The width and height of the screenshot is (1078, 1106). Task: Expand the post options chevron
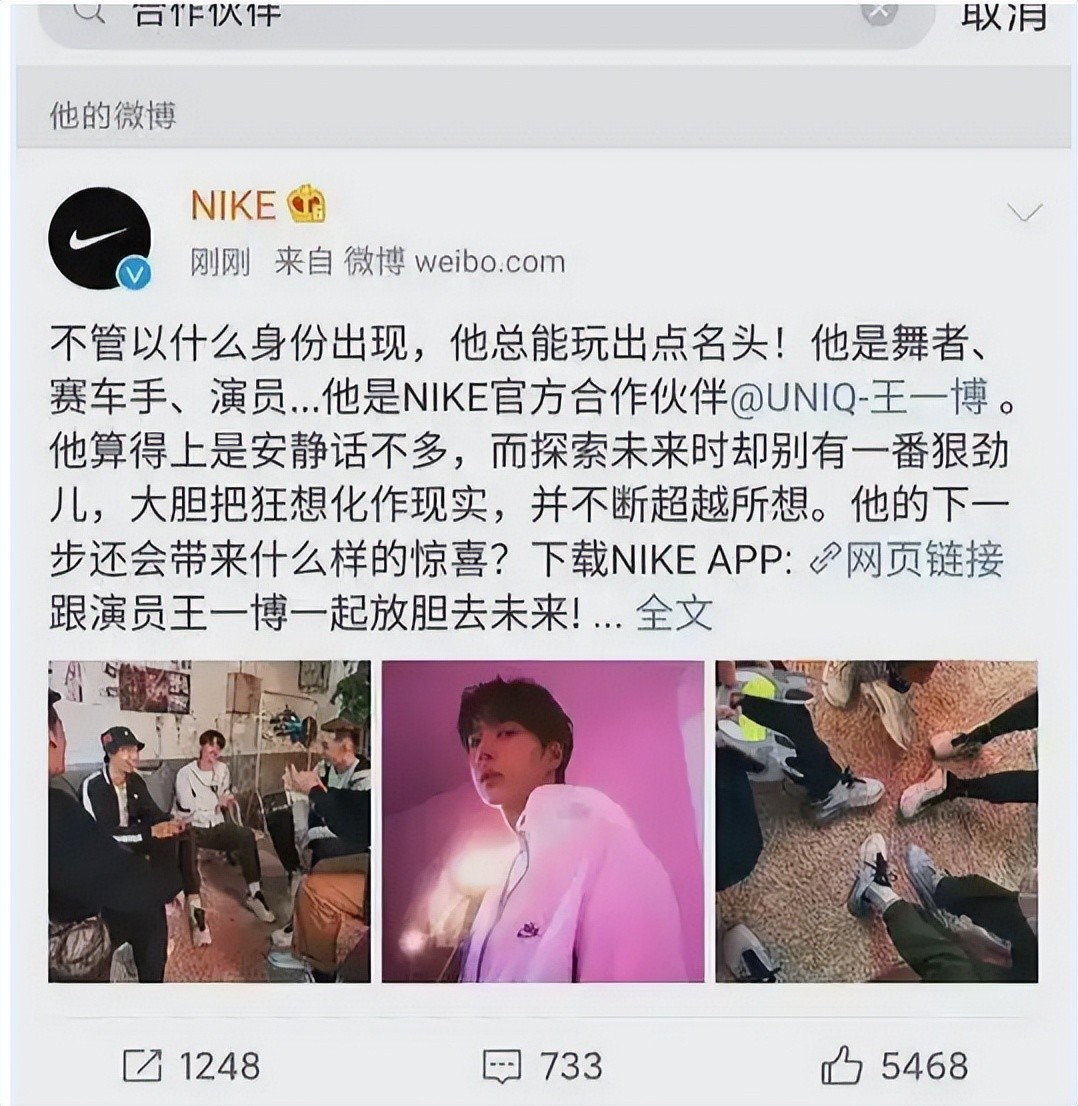pyautogui.click(x=1024, y=212)
